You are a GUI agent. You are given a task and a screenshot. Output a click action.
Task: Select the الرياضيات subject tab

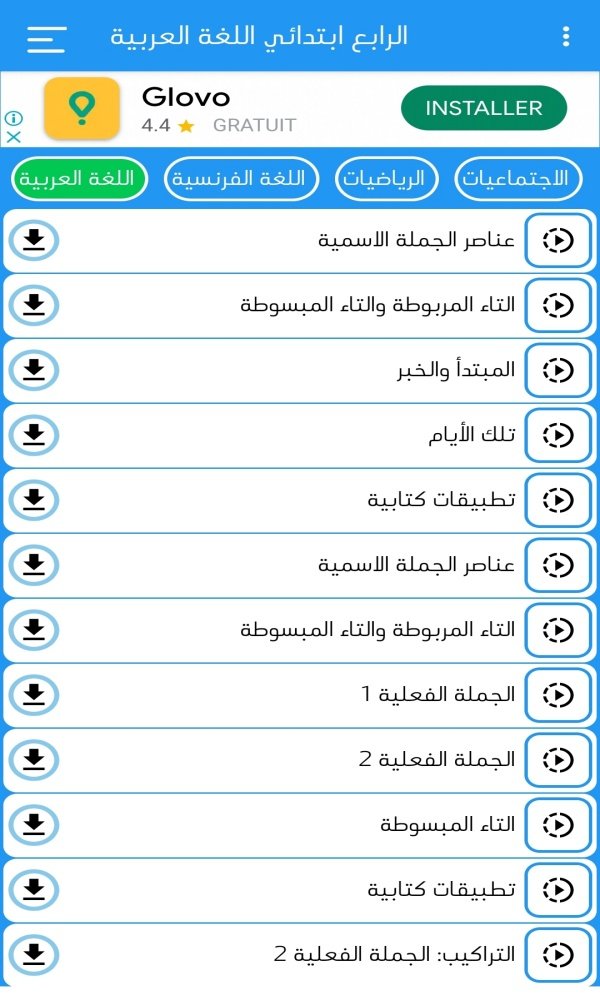click(385, 179)
